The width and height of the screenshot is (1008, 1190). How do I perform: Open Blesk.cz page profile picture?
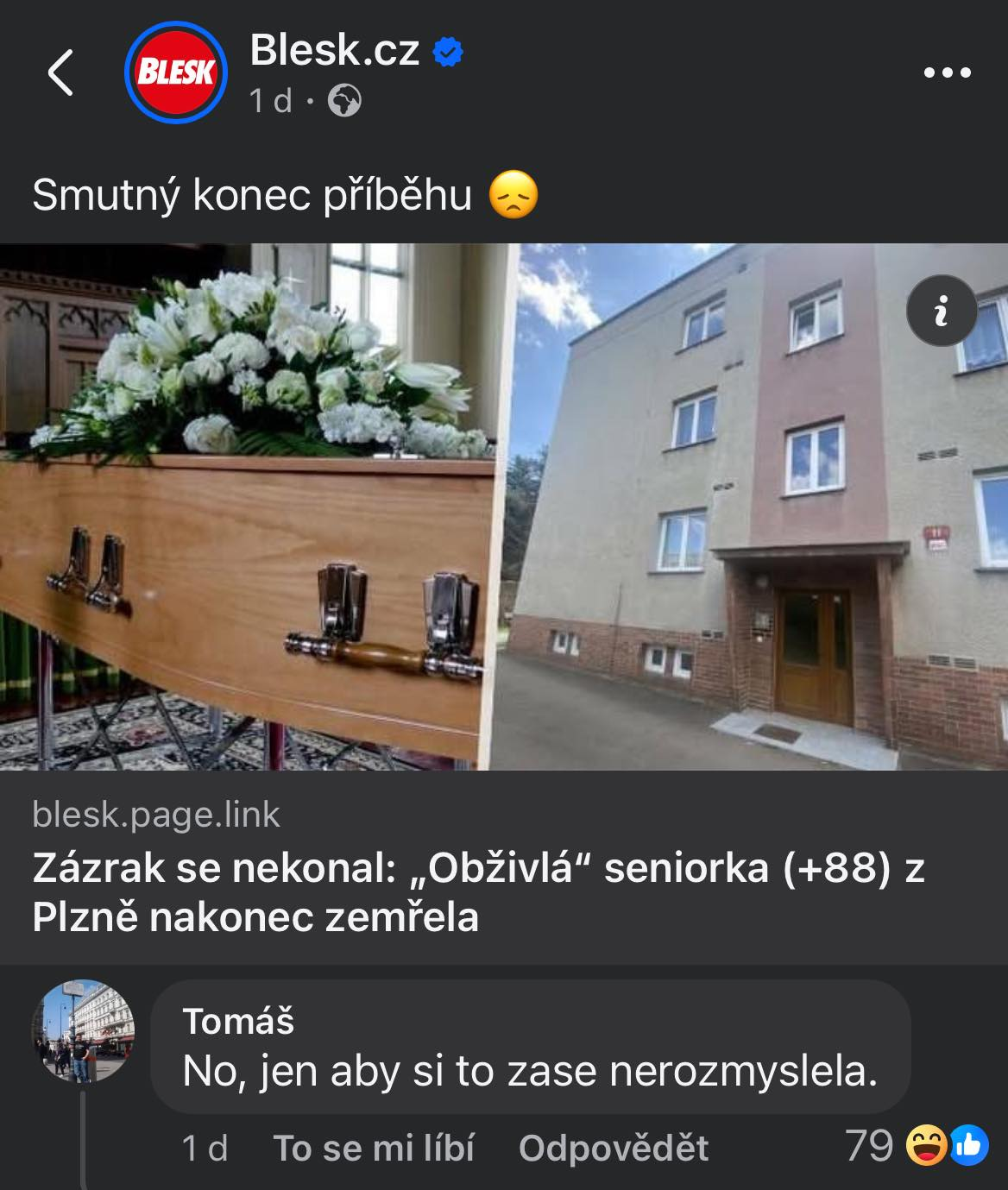[x=176, y=72]
